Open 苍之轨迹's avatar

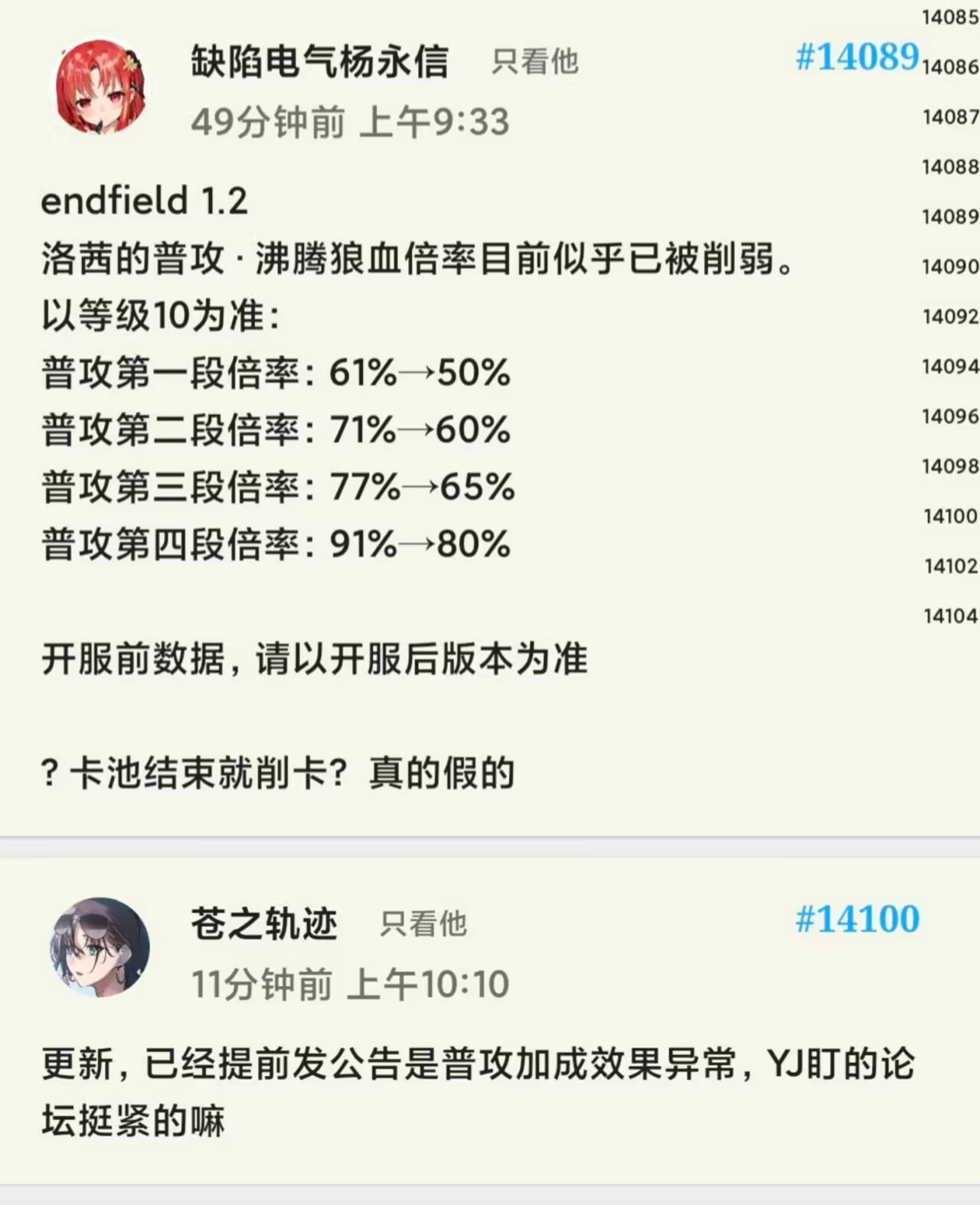pos(100,947)
